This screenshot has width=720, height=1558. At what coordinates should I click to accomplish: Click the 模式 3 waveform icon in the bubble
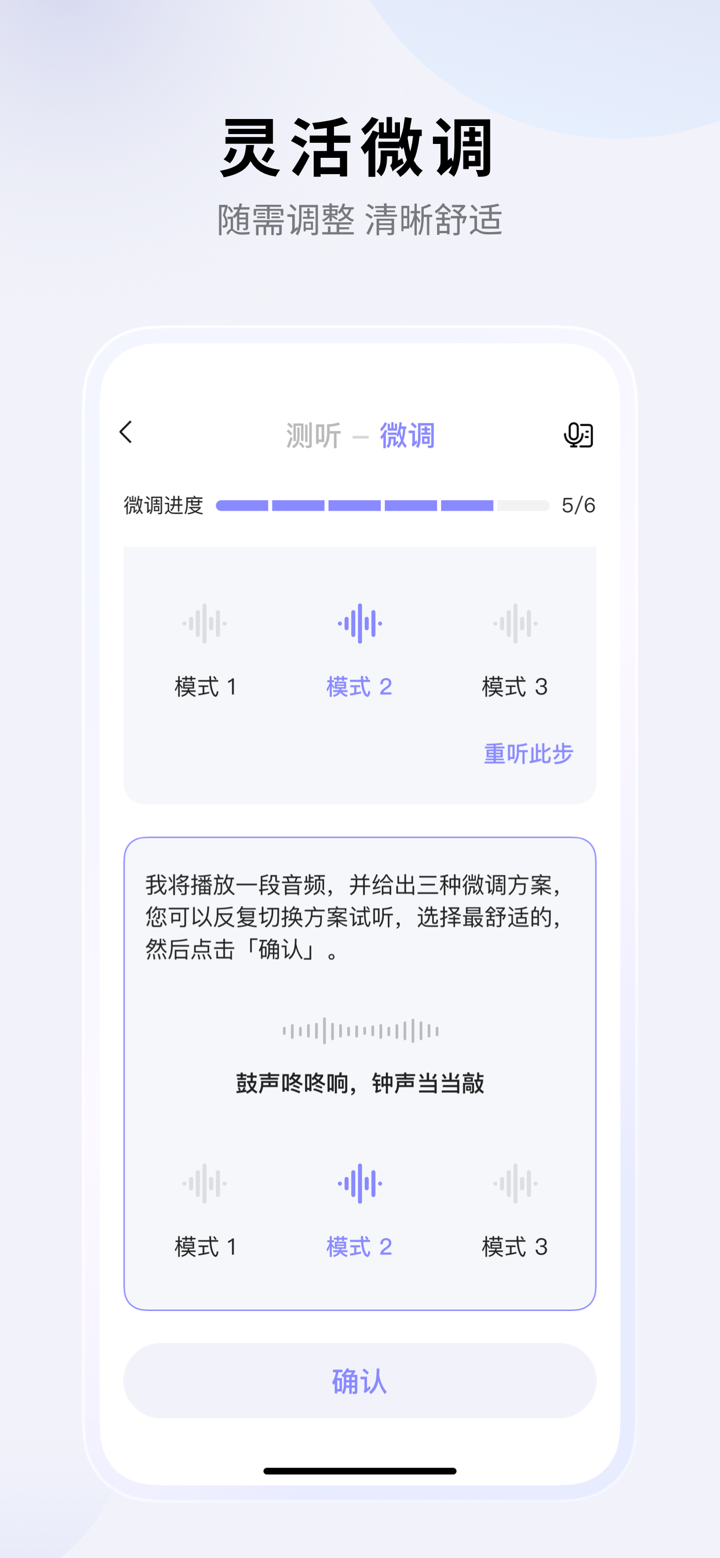515,1182
